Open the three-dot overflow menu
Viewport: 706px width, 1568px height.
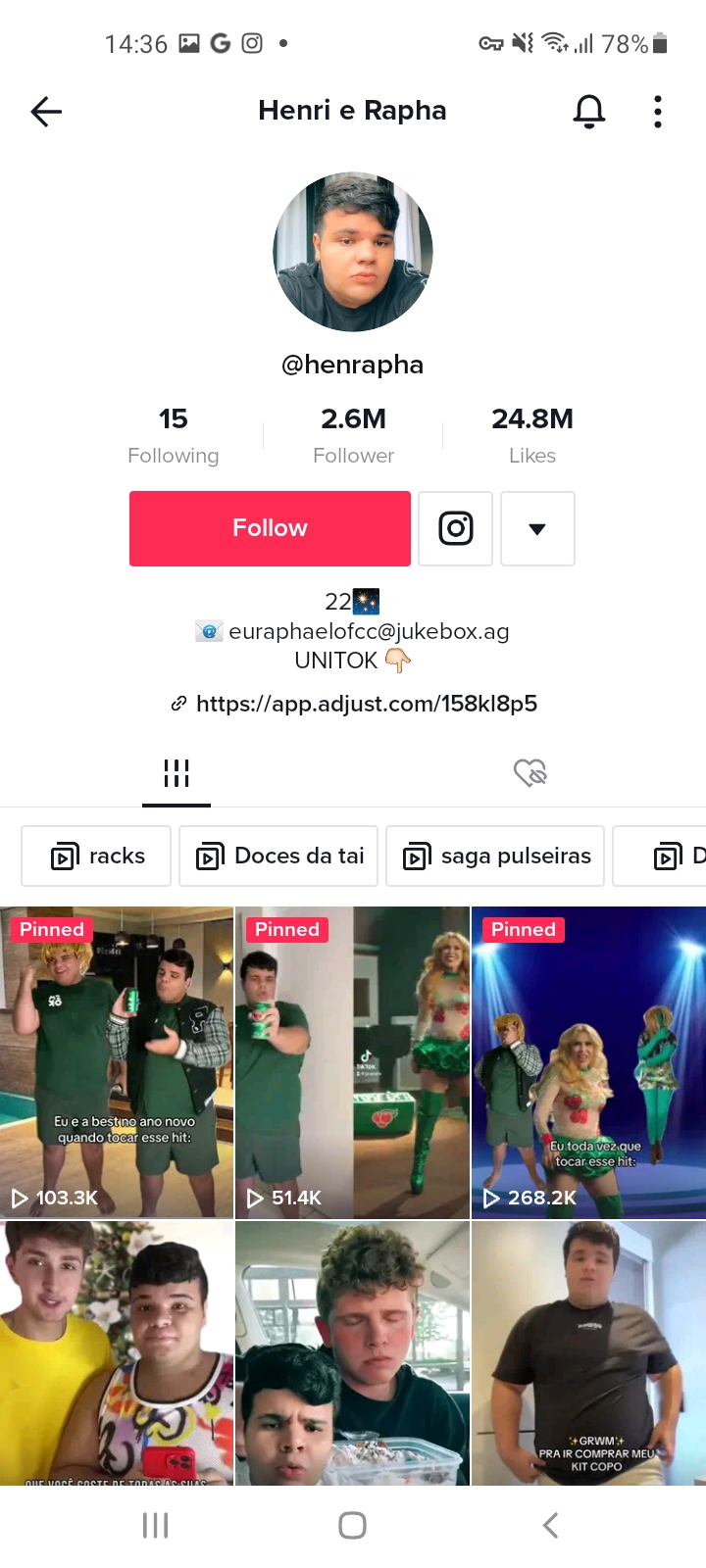(x=657, y=112)
